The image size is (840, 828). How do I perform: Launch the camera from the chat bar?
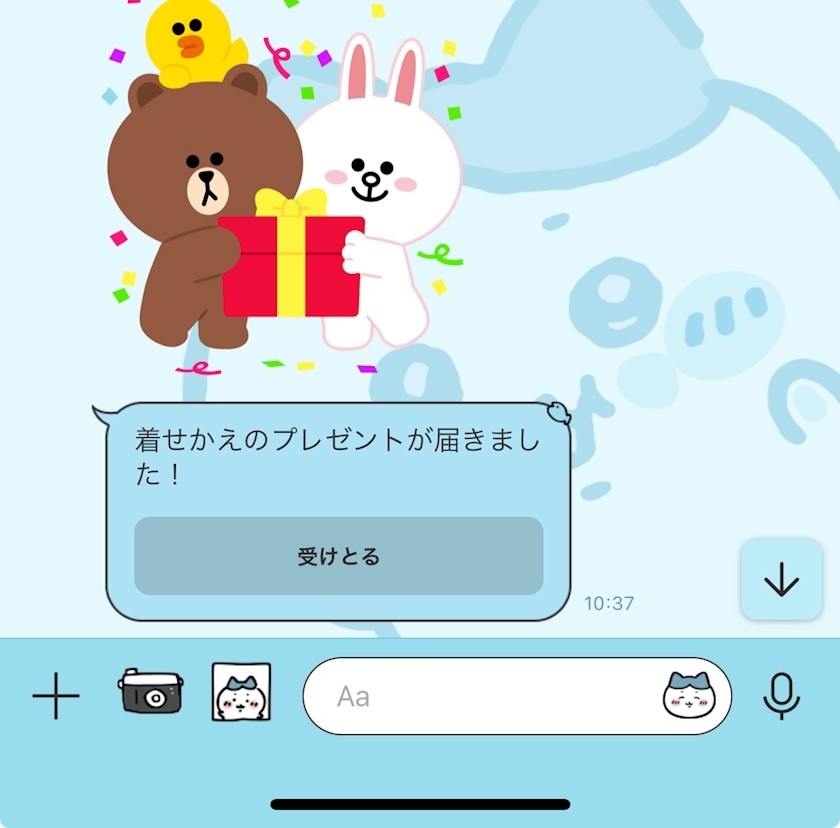(x=150, y=693)
